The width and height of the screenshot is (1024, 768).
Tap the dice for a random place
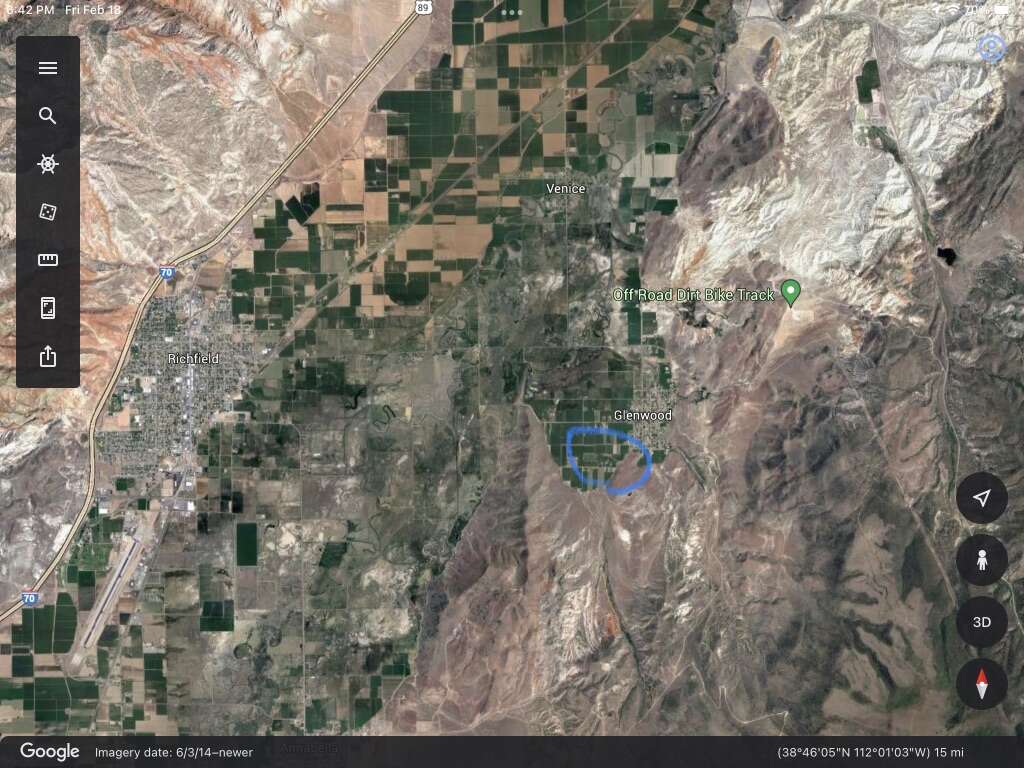point(48,212)
